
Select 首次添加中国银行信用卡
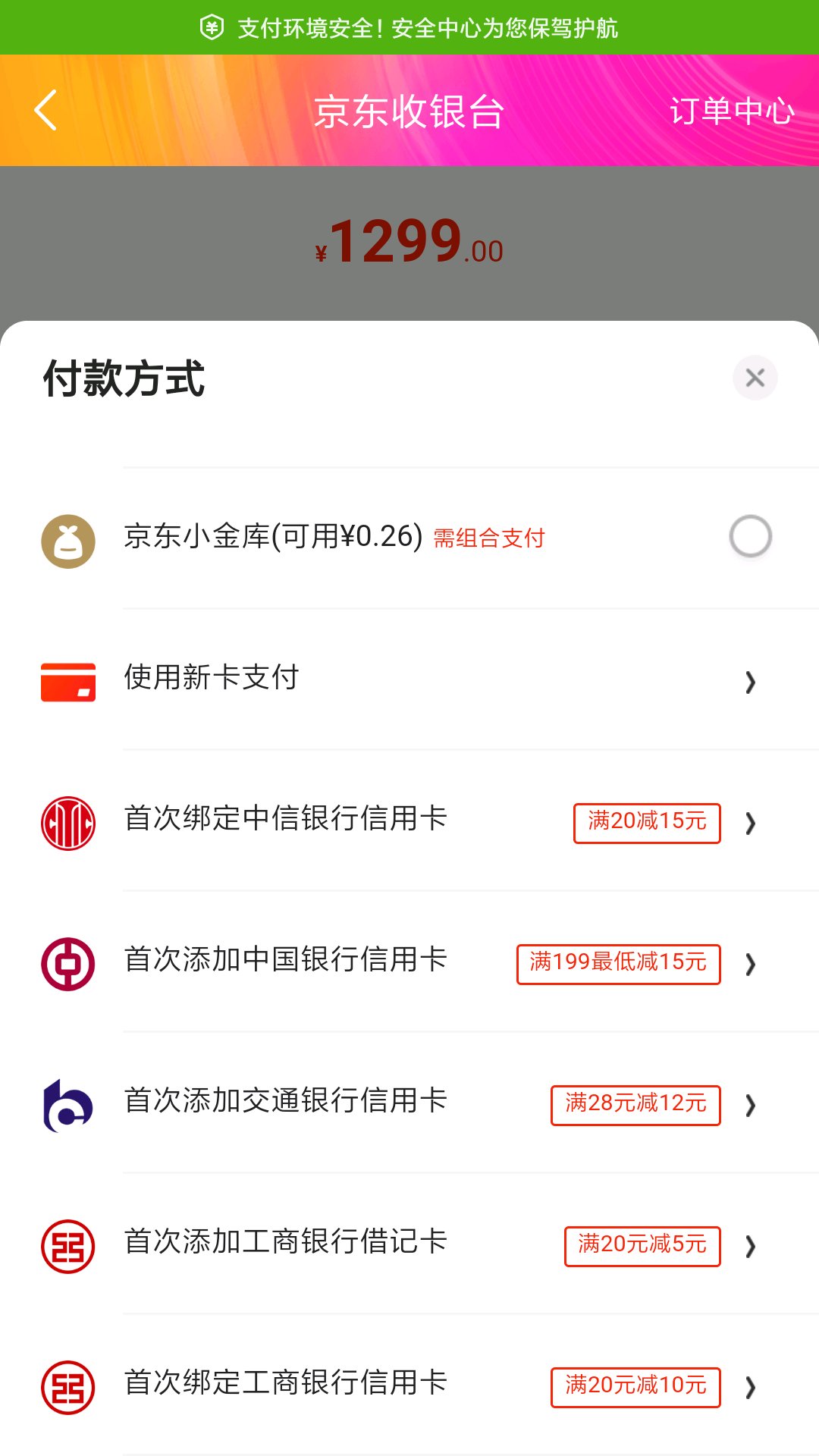click(x=409, y=961)
